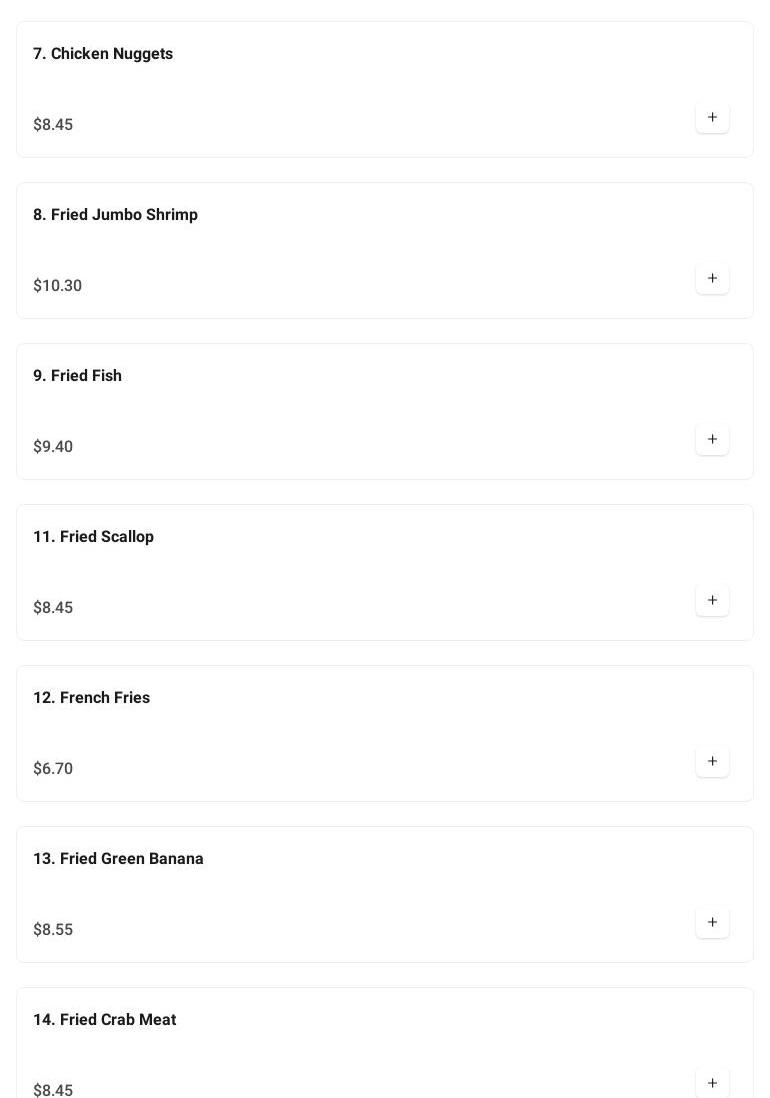Add Fried Green Banana to the cart
Viewport: 770px width, 1098px height.
[x=712, y=923]
